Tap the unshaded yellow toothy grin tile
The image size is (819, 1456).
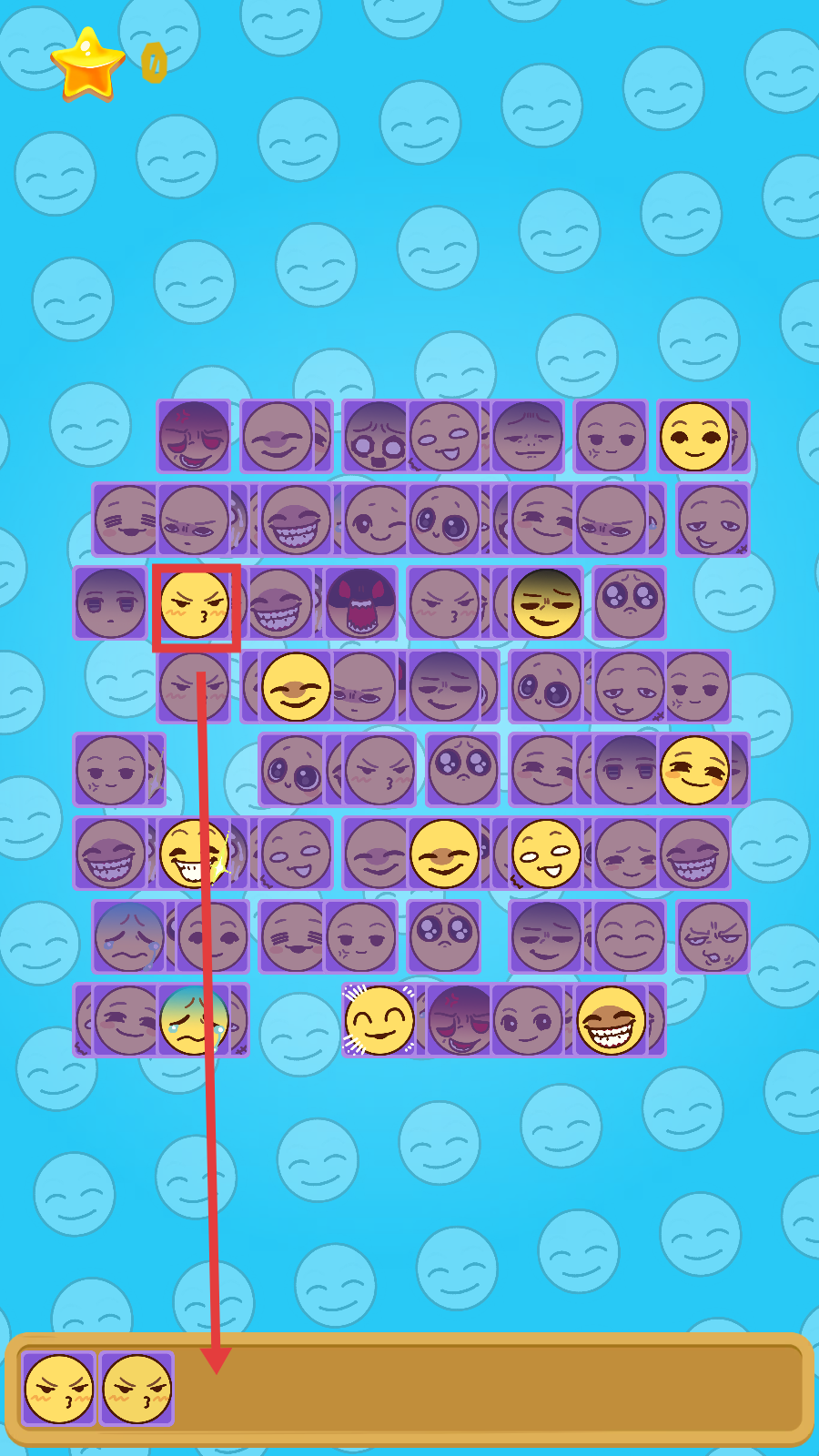pos(611,1020)
